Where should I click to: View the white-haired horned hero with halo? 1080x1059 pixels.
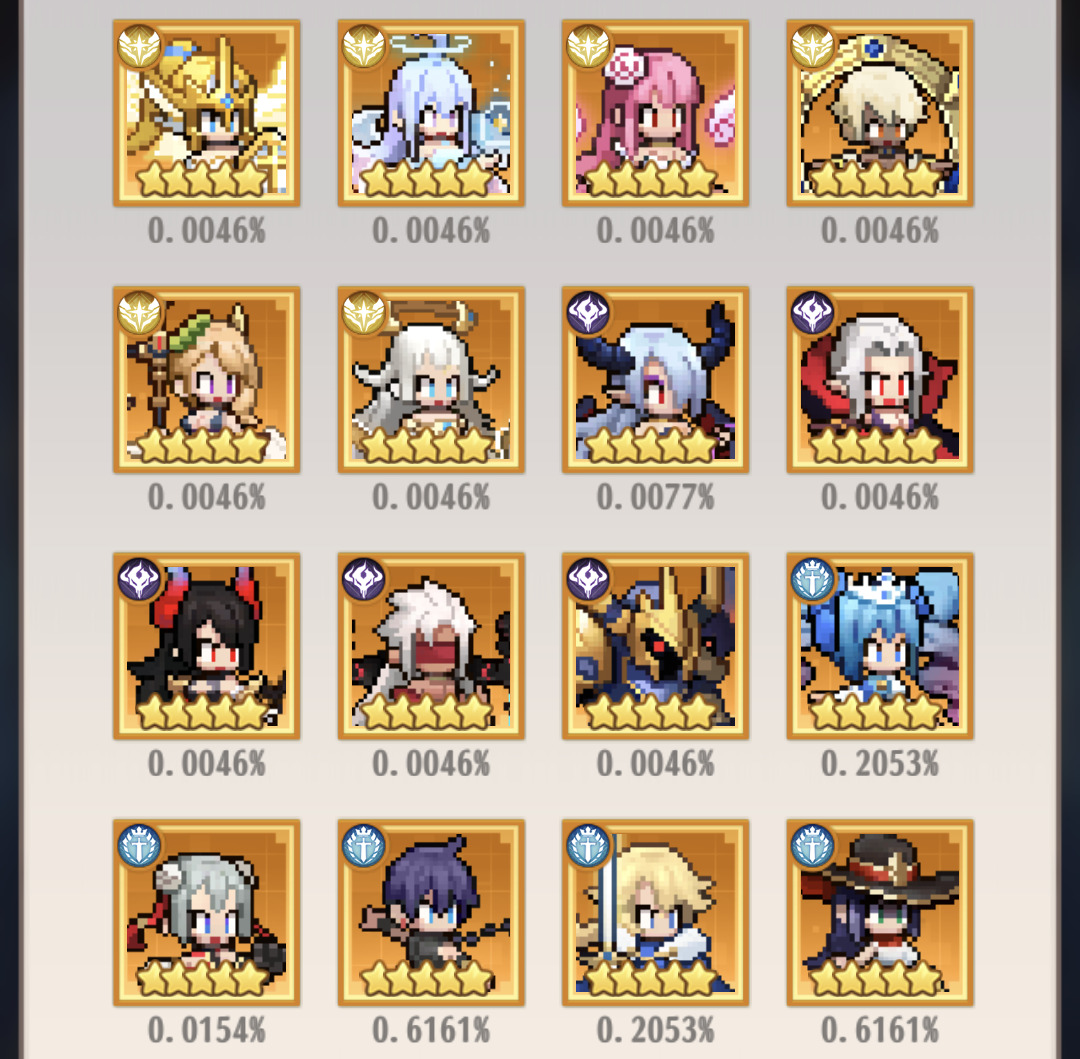(431, 380)
